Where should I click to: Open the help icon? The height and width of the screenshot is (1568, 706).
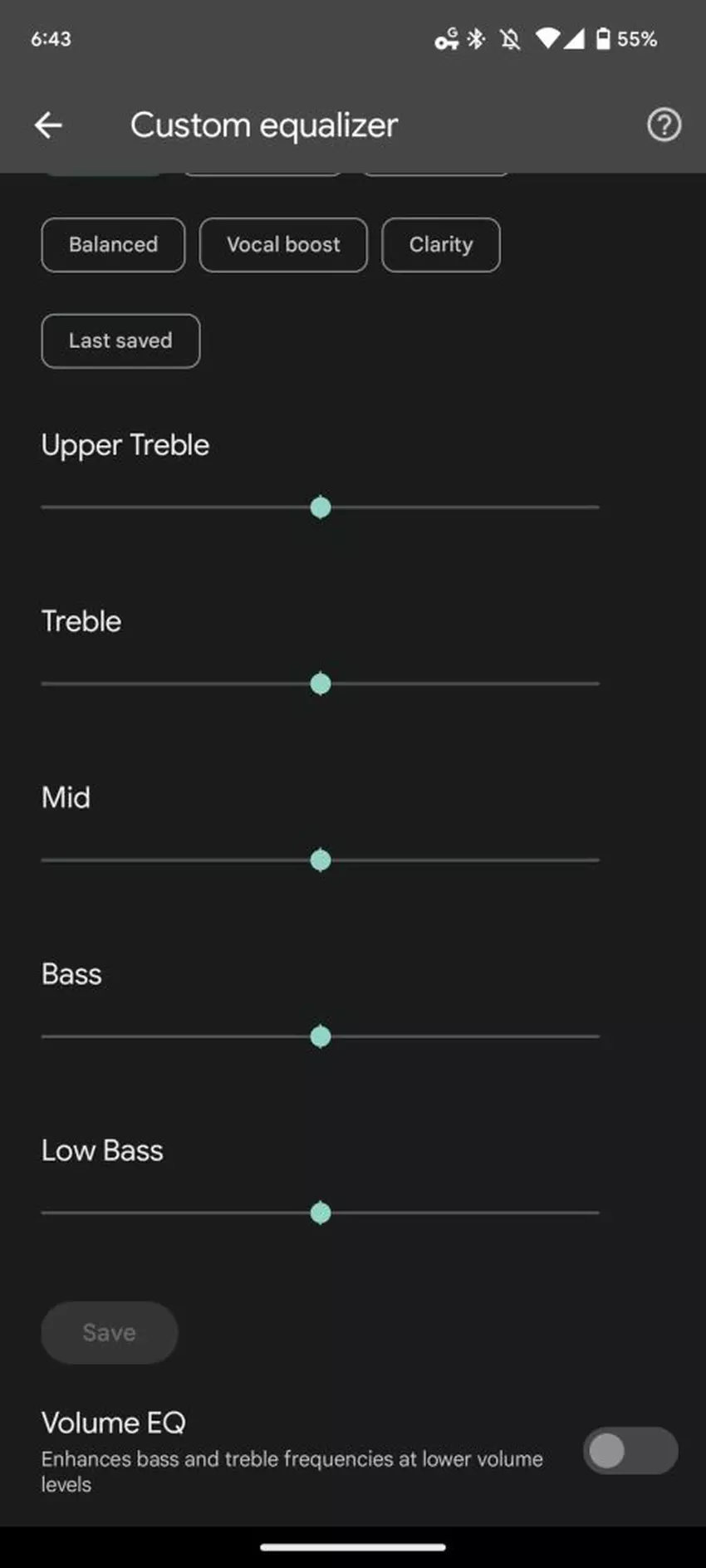click(664, 125)
